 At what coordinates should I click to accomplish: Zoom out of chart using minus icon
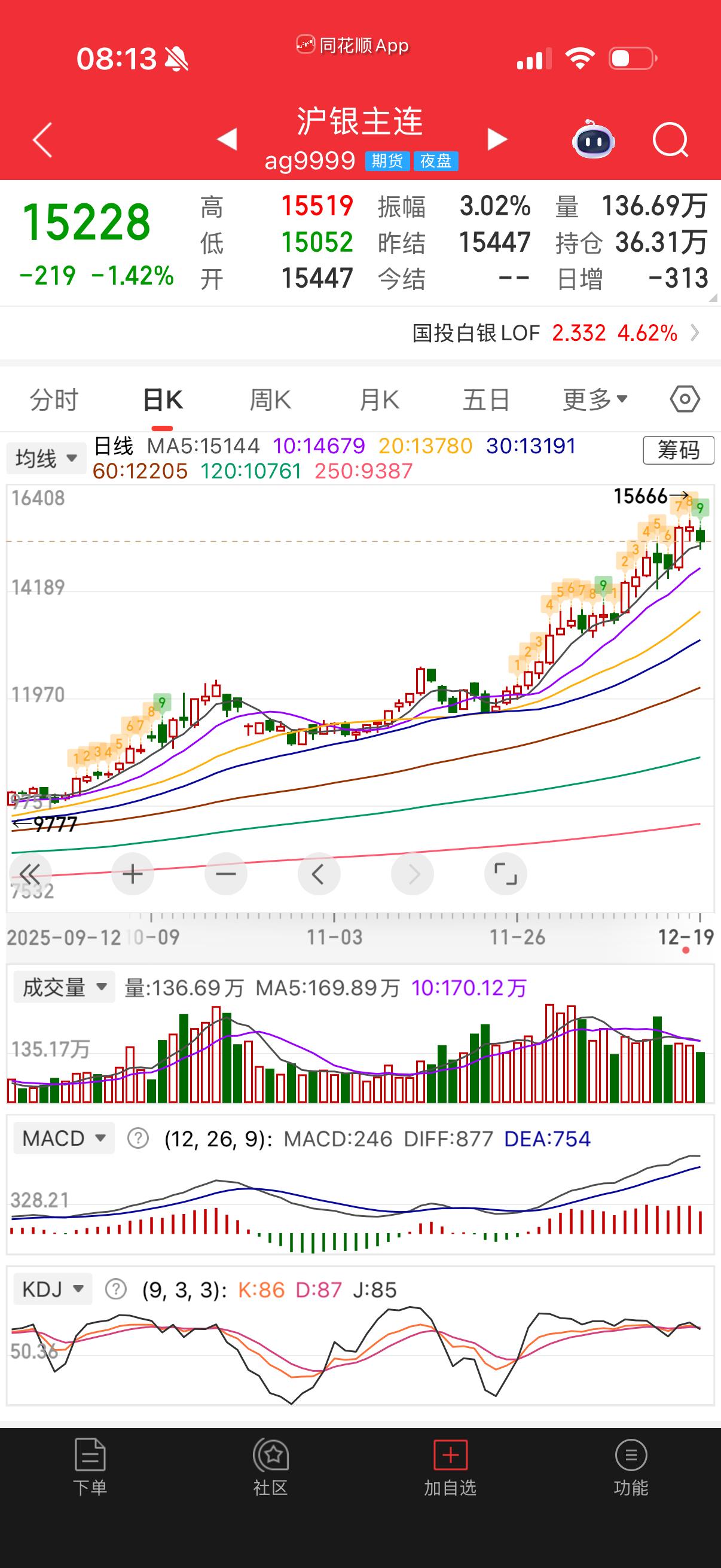226,874
